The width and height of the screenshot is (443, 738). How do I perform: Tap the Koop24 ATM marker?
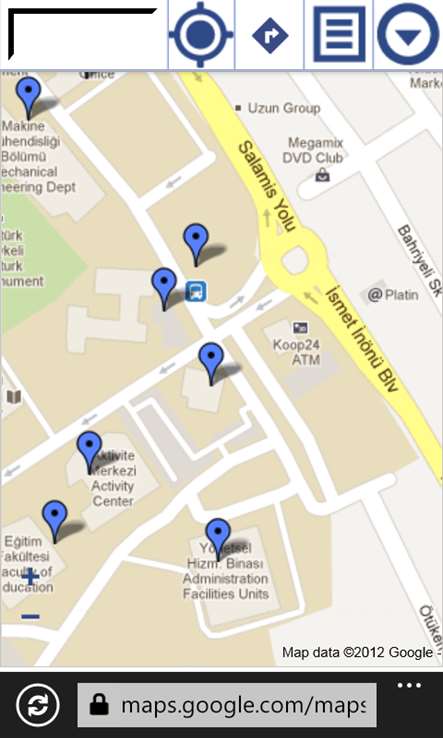[x=300, y=328]
